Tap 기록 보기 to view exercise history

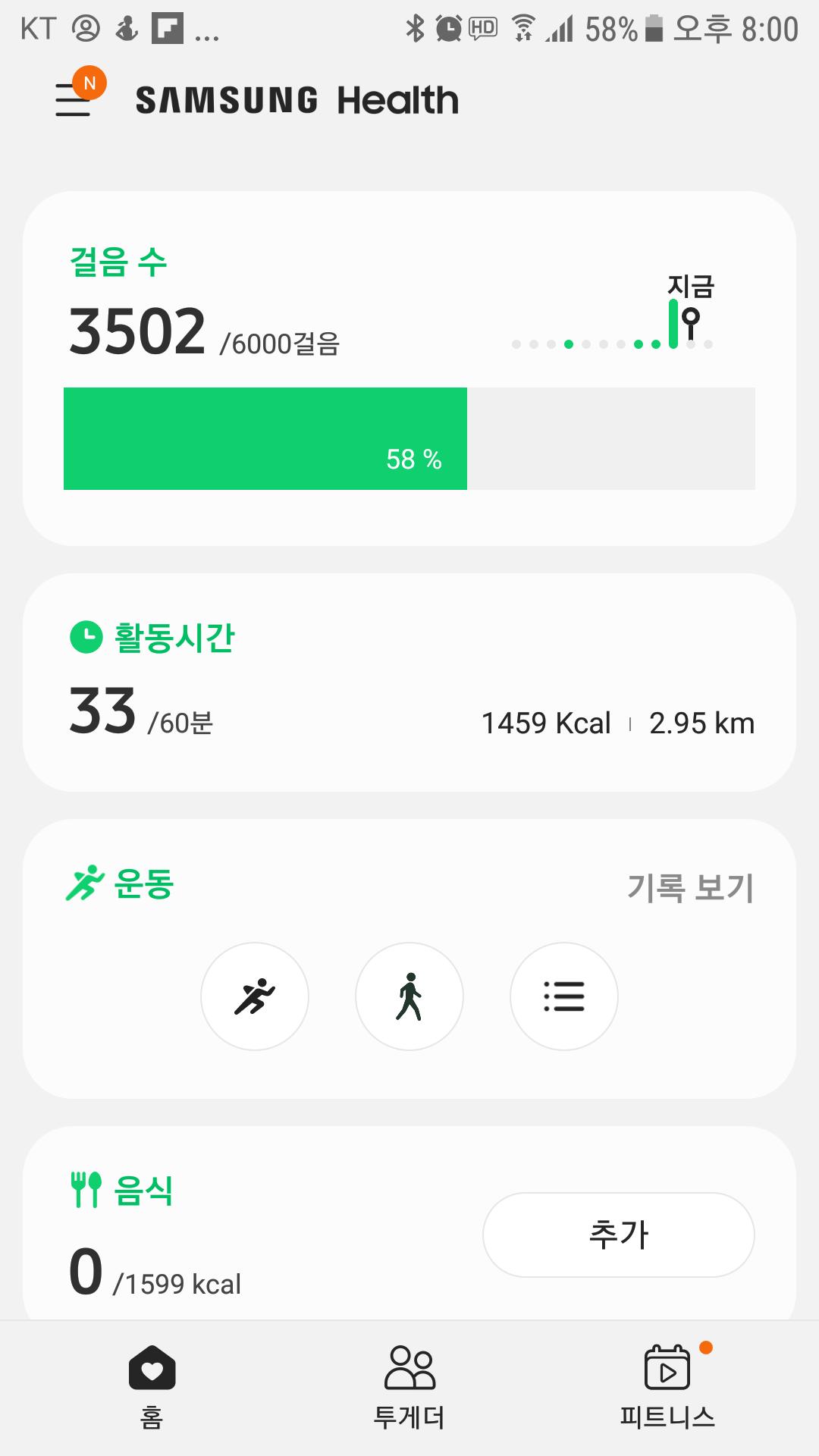(690, 887)
